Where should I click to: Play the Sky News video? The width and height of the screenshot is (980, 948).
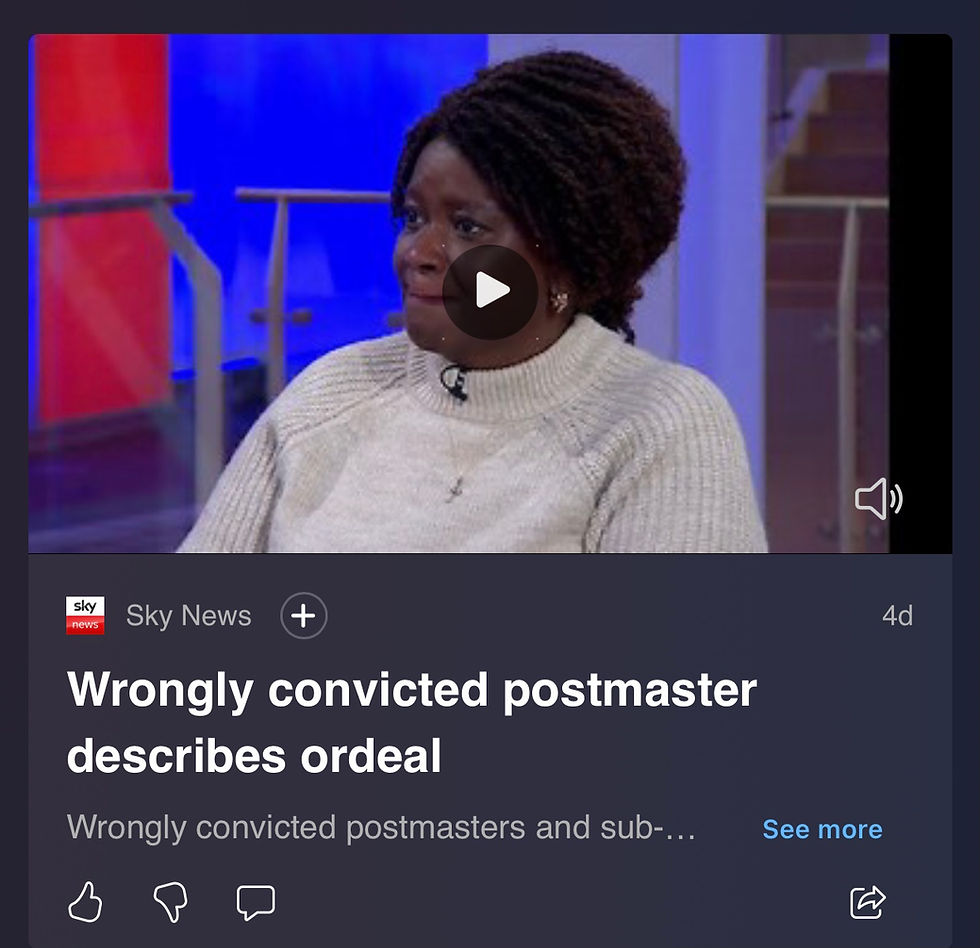coord(490,291)
